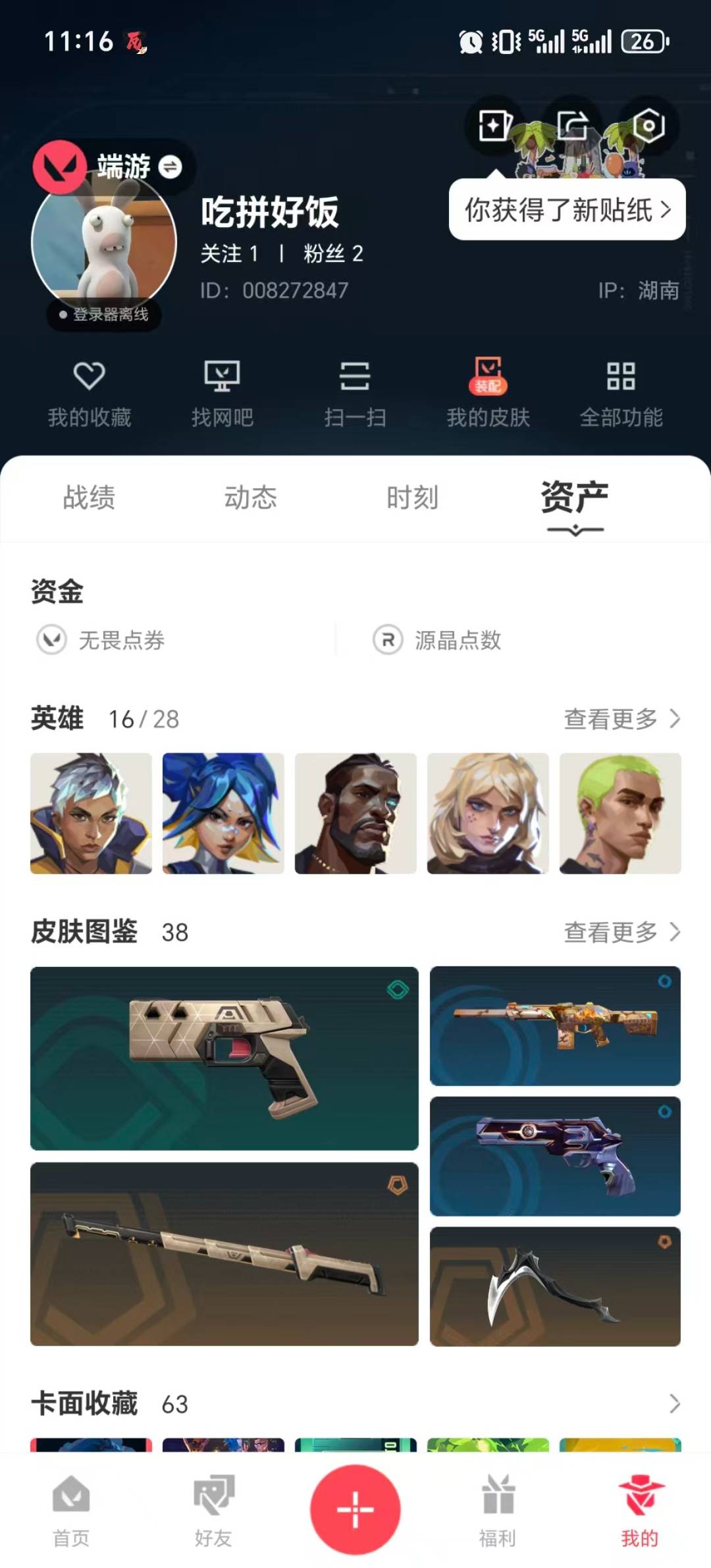Expand 查看更多 for 皮肤图鉴
This screenshot has width=711, height=1568.
[x=621, y=932]
